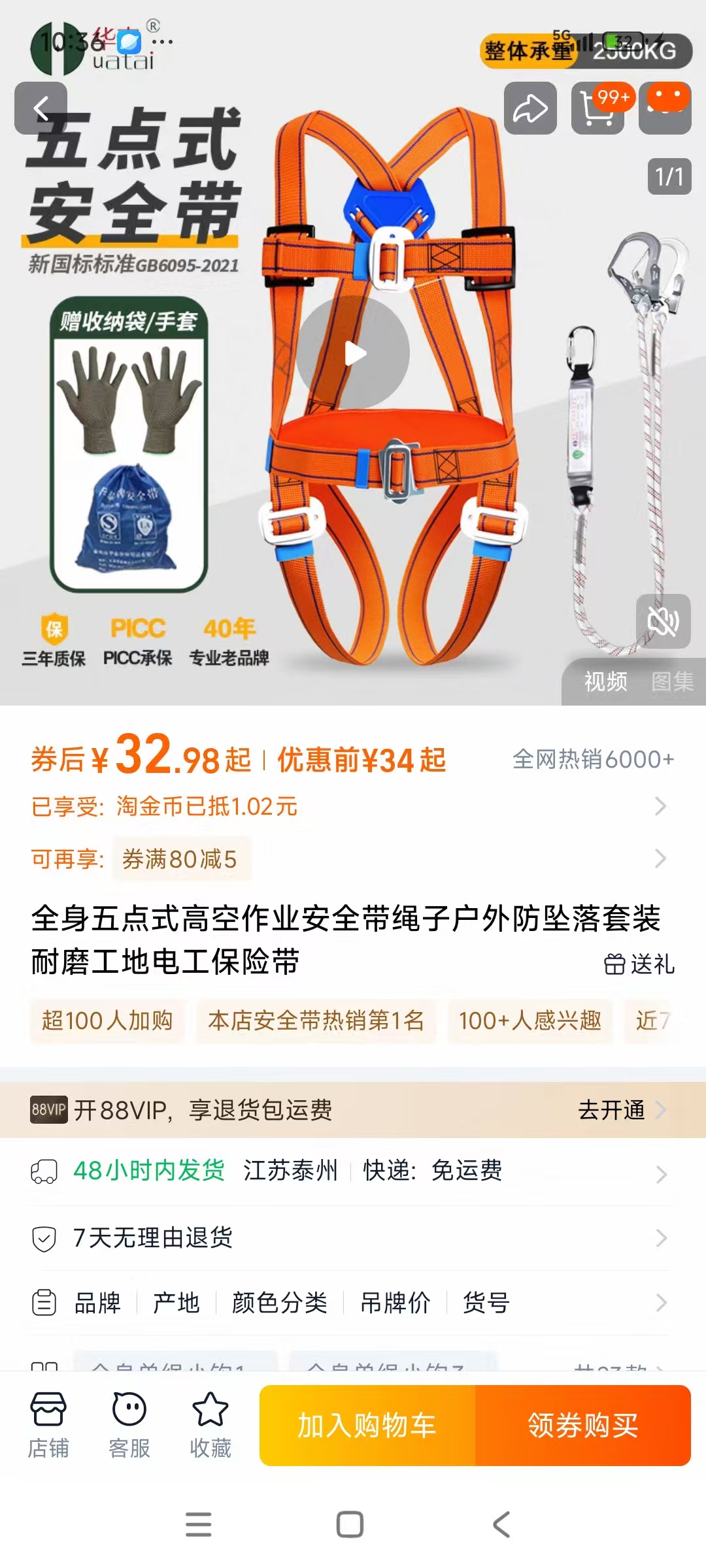This screenshot has width=706, height=1568.
Task: Tap 送礼 to send as gift
Action: [639, 964]
